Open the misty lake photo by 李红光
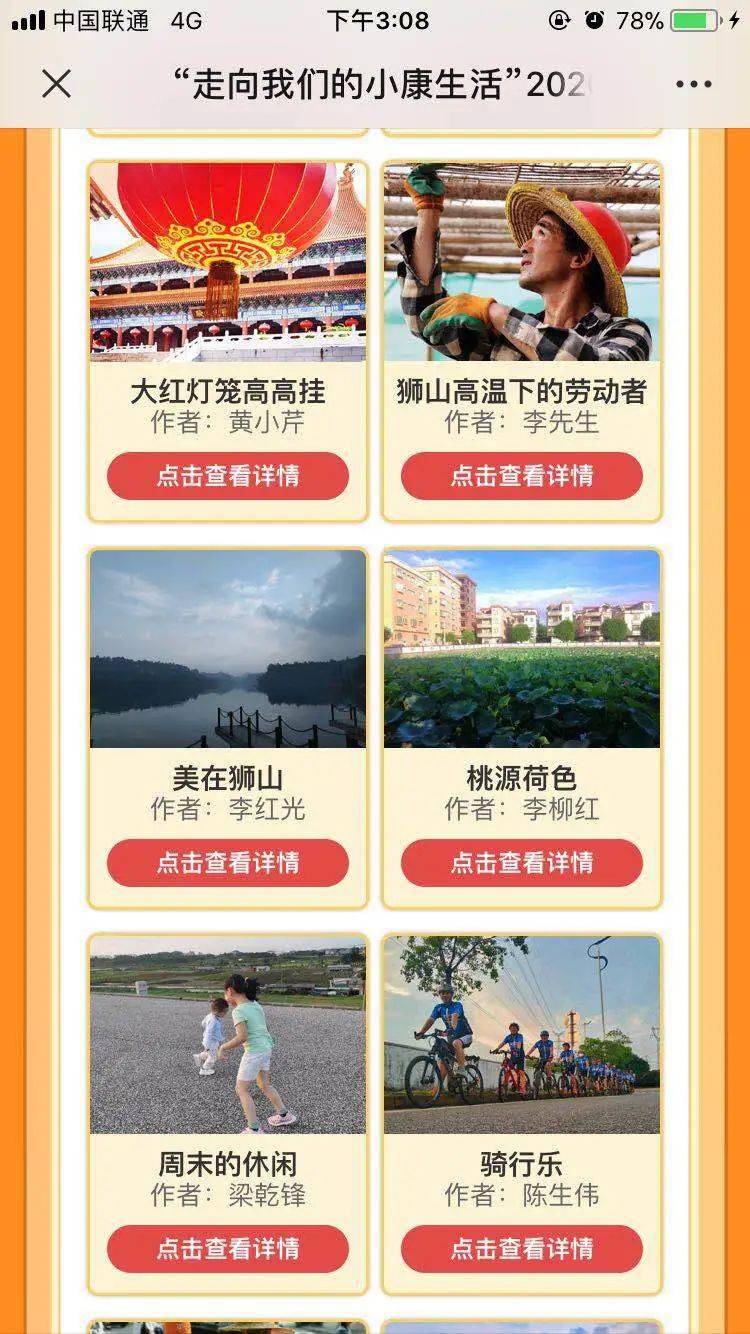The image size is (750, 1334). pyautogui.click(x=228, y=648)
